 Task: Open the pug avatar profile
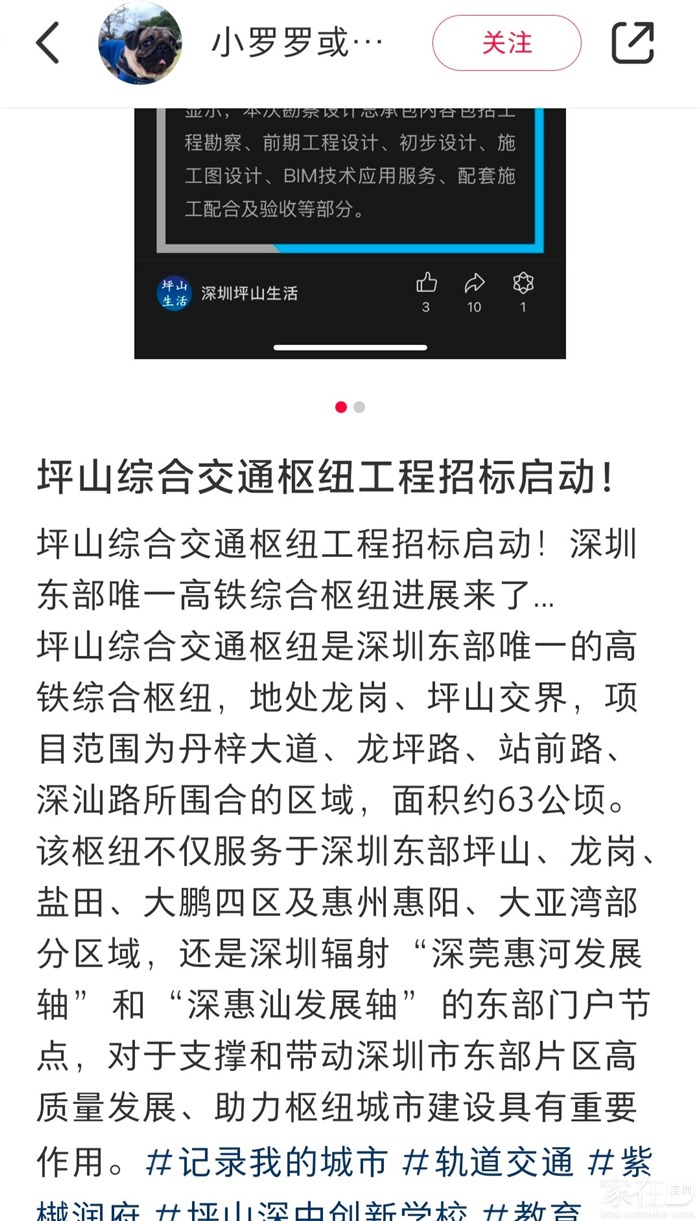point(140,43)
